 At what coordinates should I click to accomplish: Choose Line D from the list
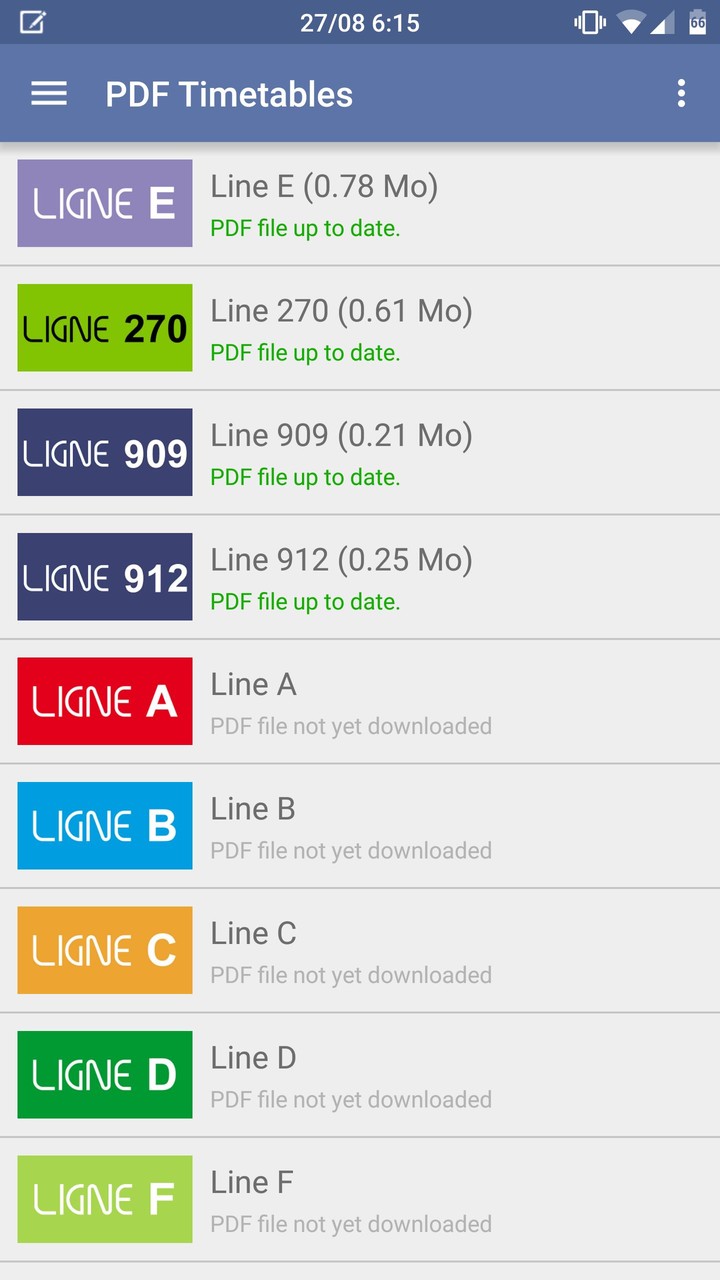360,1075
